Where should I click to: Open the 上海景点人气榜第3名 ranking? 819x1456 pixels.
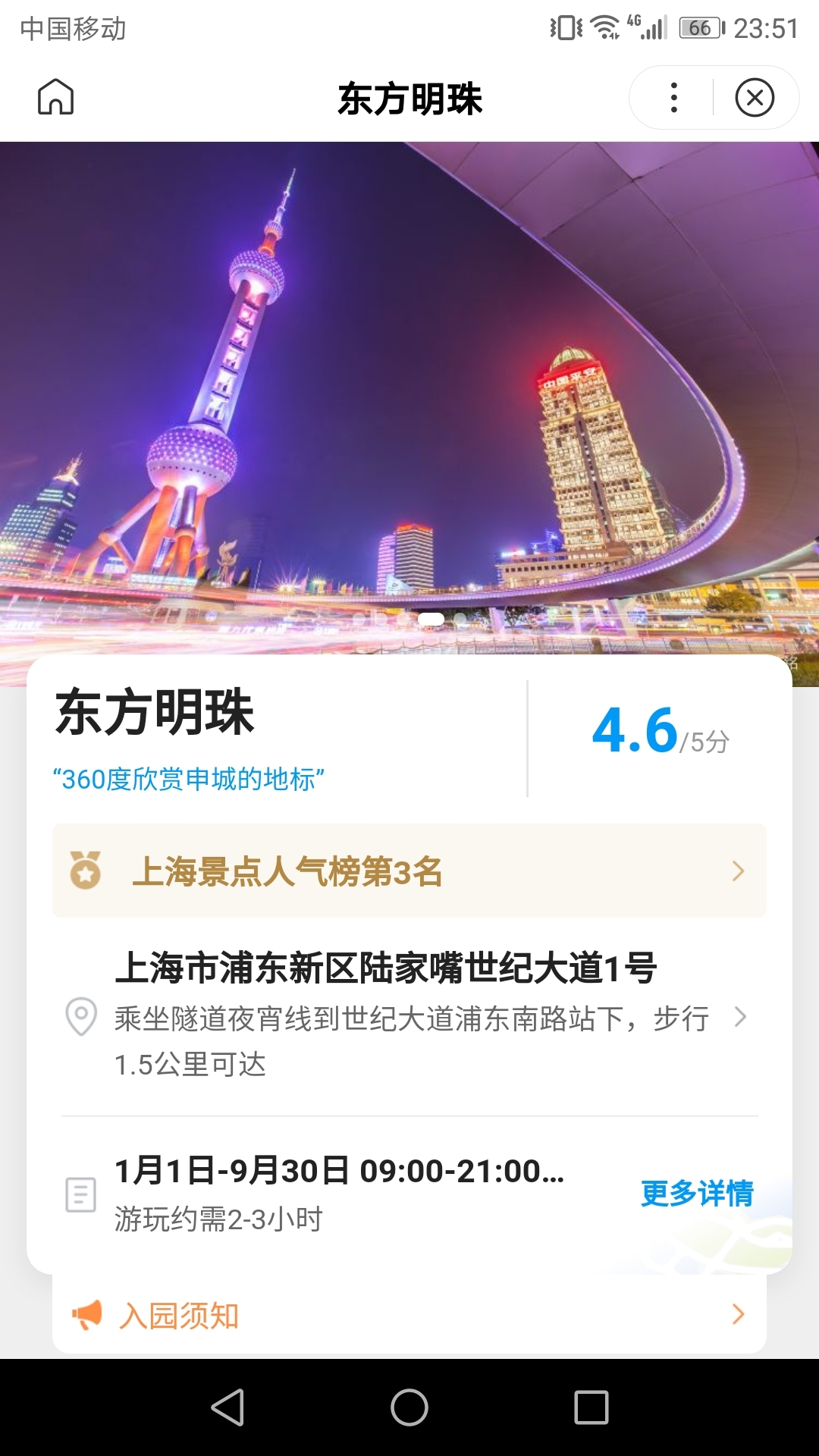409,871
